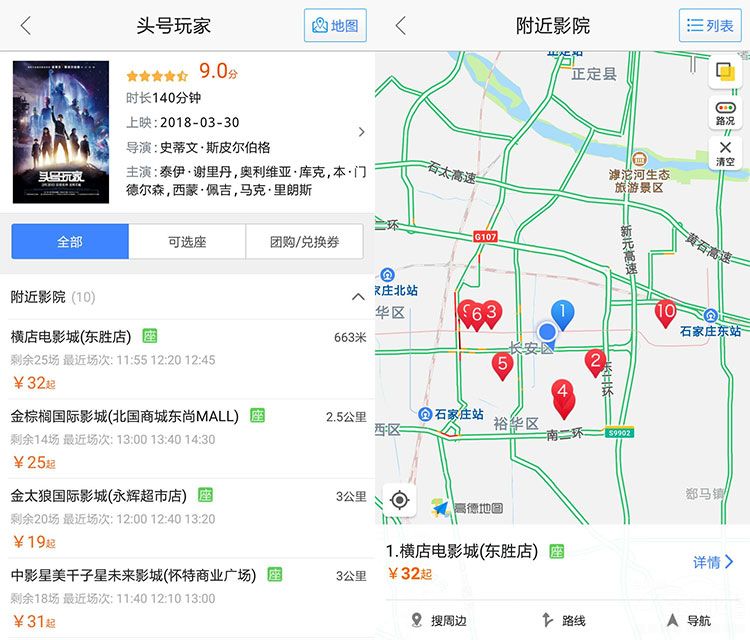Collapse the 附近影院 cinema list
This screenshot has width=750, height=640.
[x=358, y=297]
